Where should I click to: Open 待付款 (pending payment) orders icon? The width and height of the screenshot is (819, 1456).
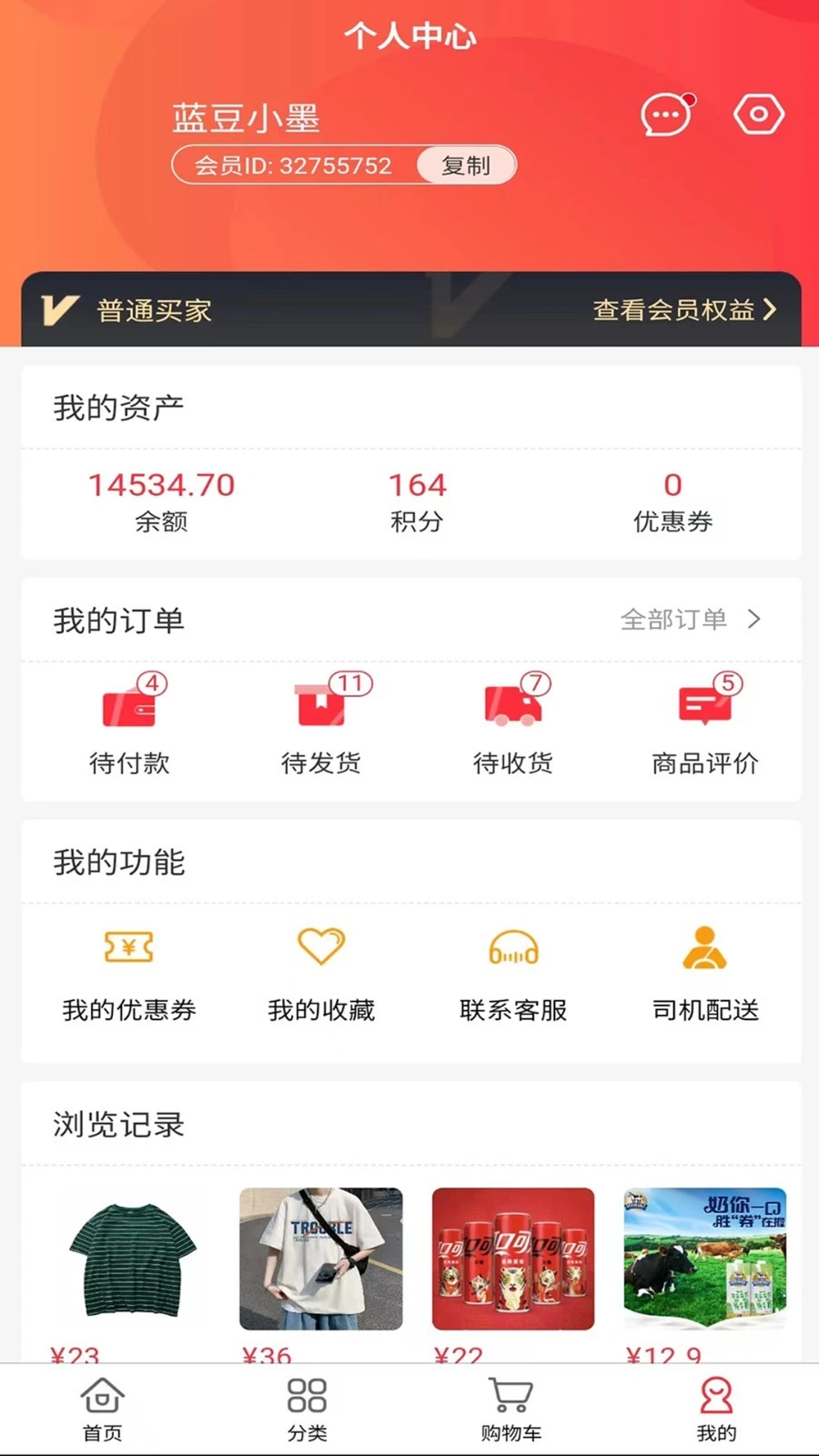click(x=128, y=719)
